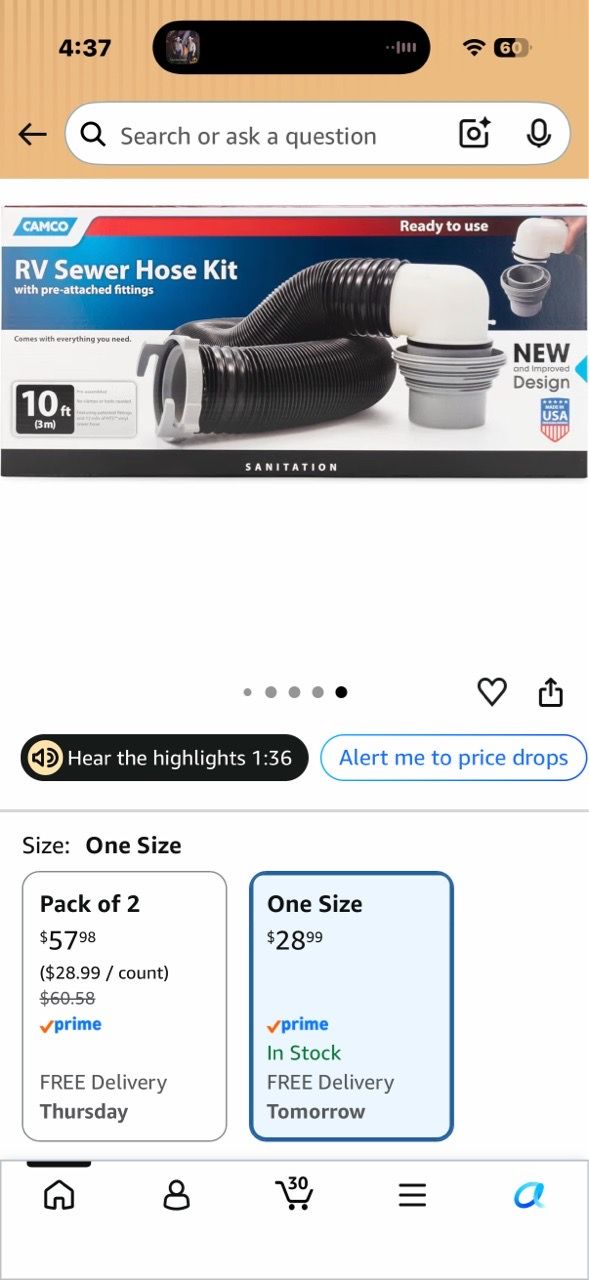This screenshot has width=589, height=1280.
Task: Play Hear the highlights audio
Action: tap(164, 758)
